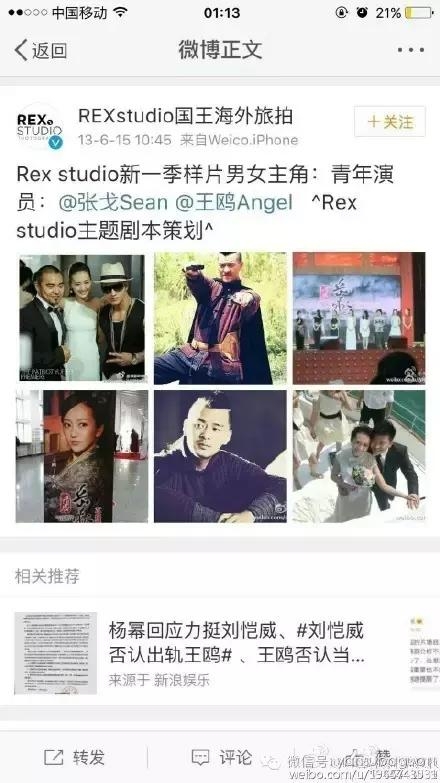440x783 pixels.
Task: Open the REXstudio国王海外旅拍 account name
Action: click(x=185, y=116)
